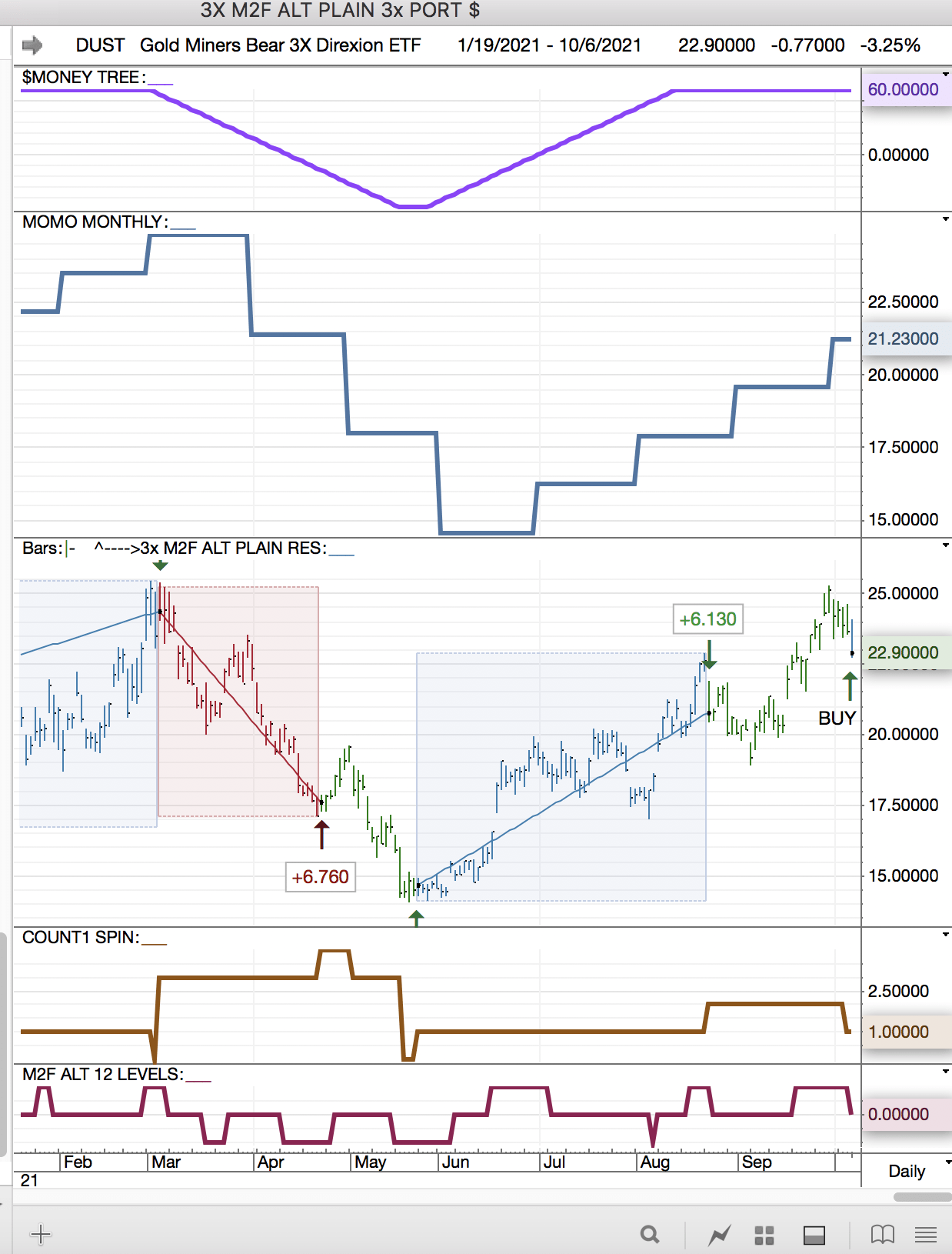Image resolution: width=952 pixels, height=1254 pixels.
Task: Expand the MOMO MONTHLY pane options arrow
Action: coord(945,219)
